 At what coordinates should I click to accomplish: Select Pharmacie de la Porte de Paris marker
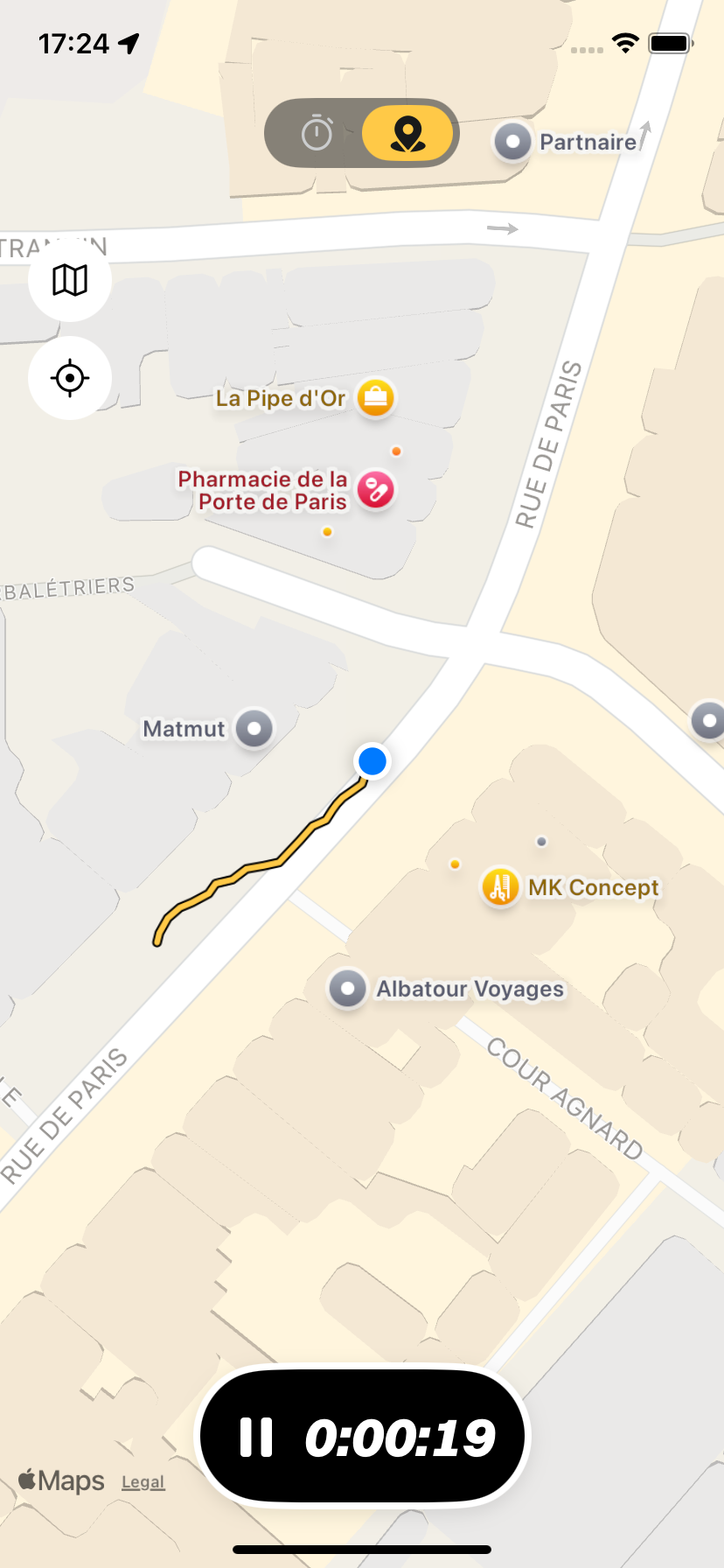pyautogui.click(x=376, y=490)
